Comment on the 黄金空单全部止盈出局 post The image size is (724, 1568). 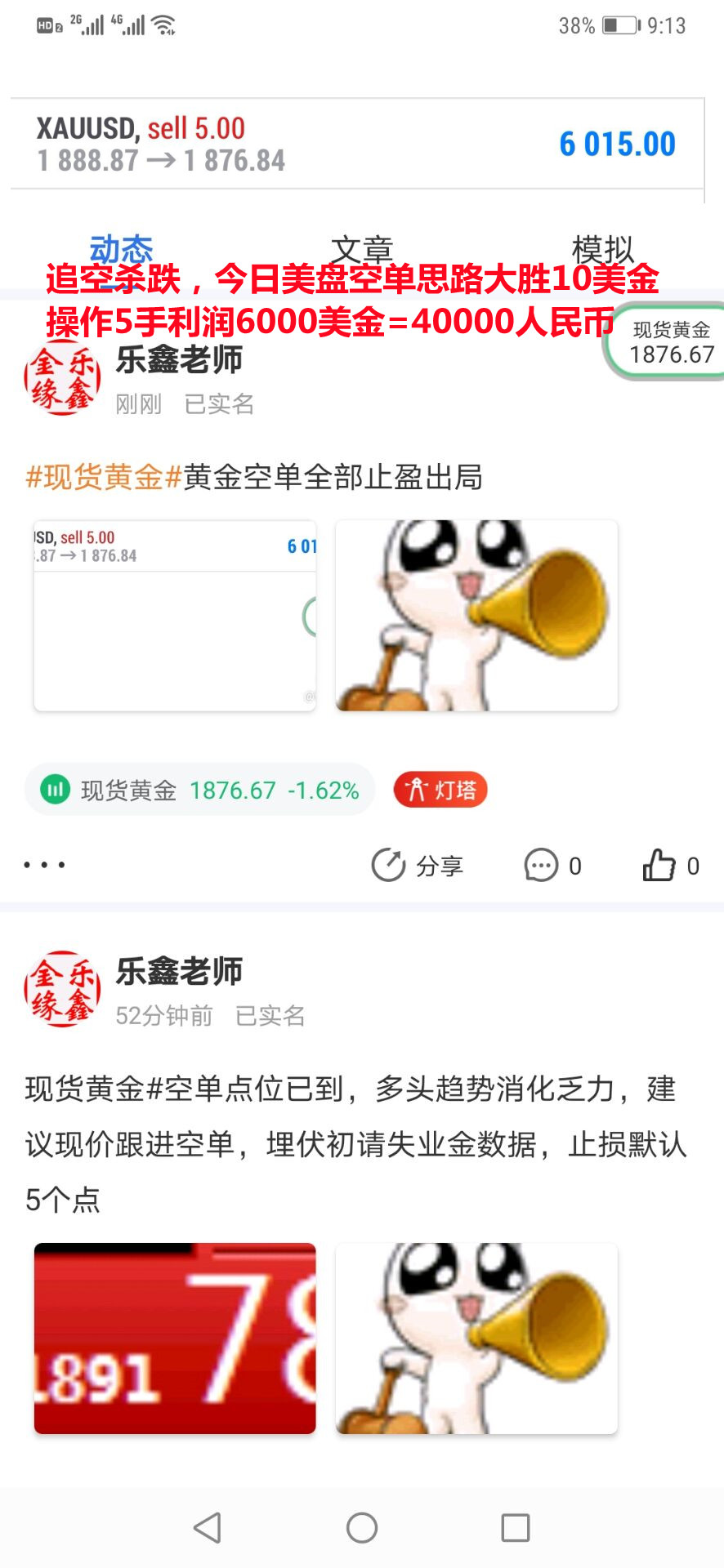[552, 866]
